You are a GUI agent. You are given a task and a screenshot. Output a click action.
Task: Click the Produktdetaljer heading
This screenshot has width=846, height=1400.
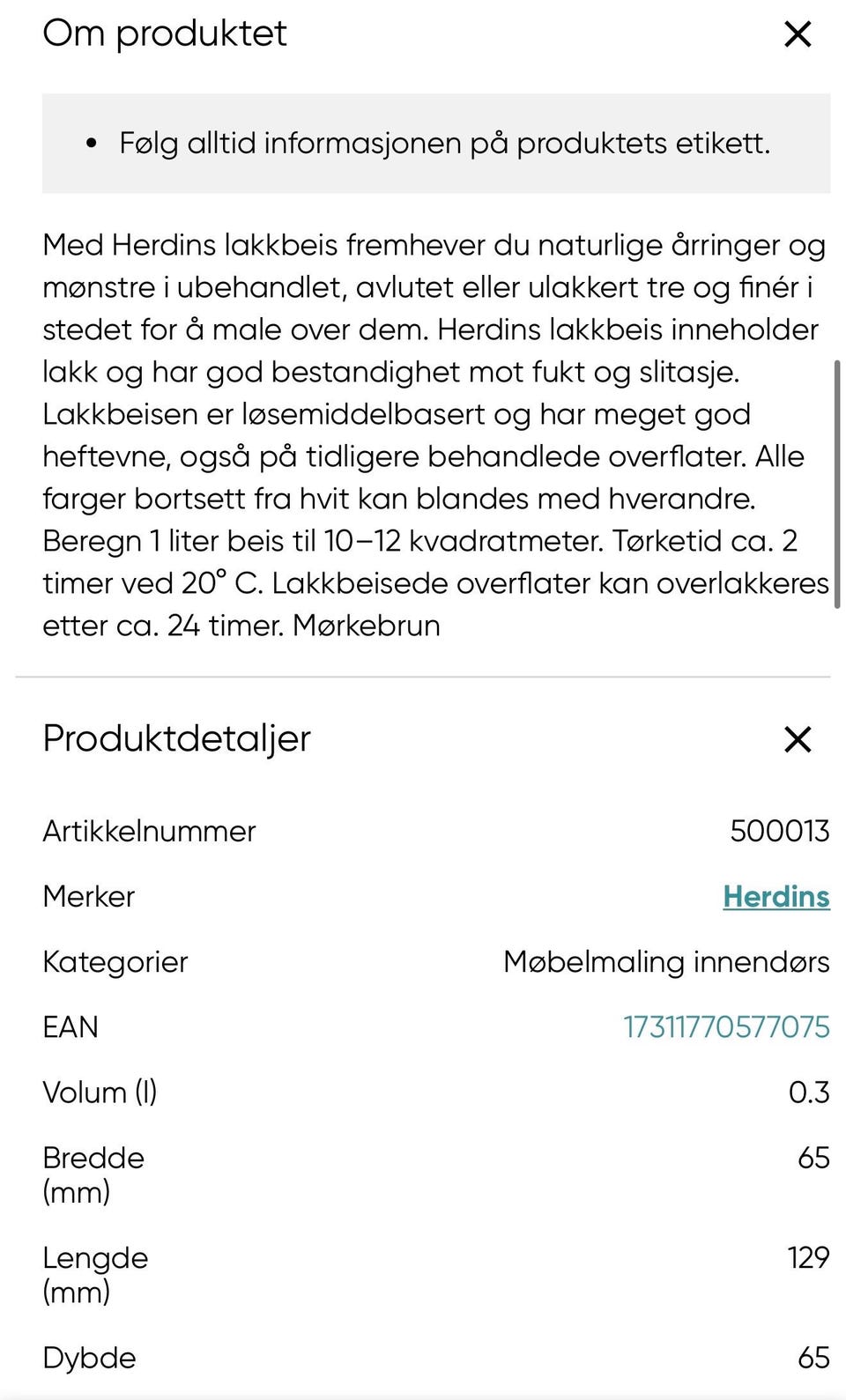[175, 739]
